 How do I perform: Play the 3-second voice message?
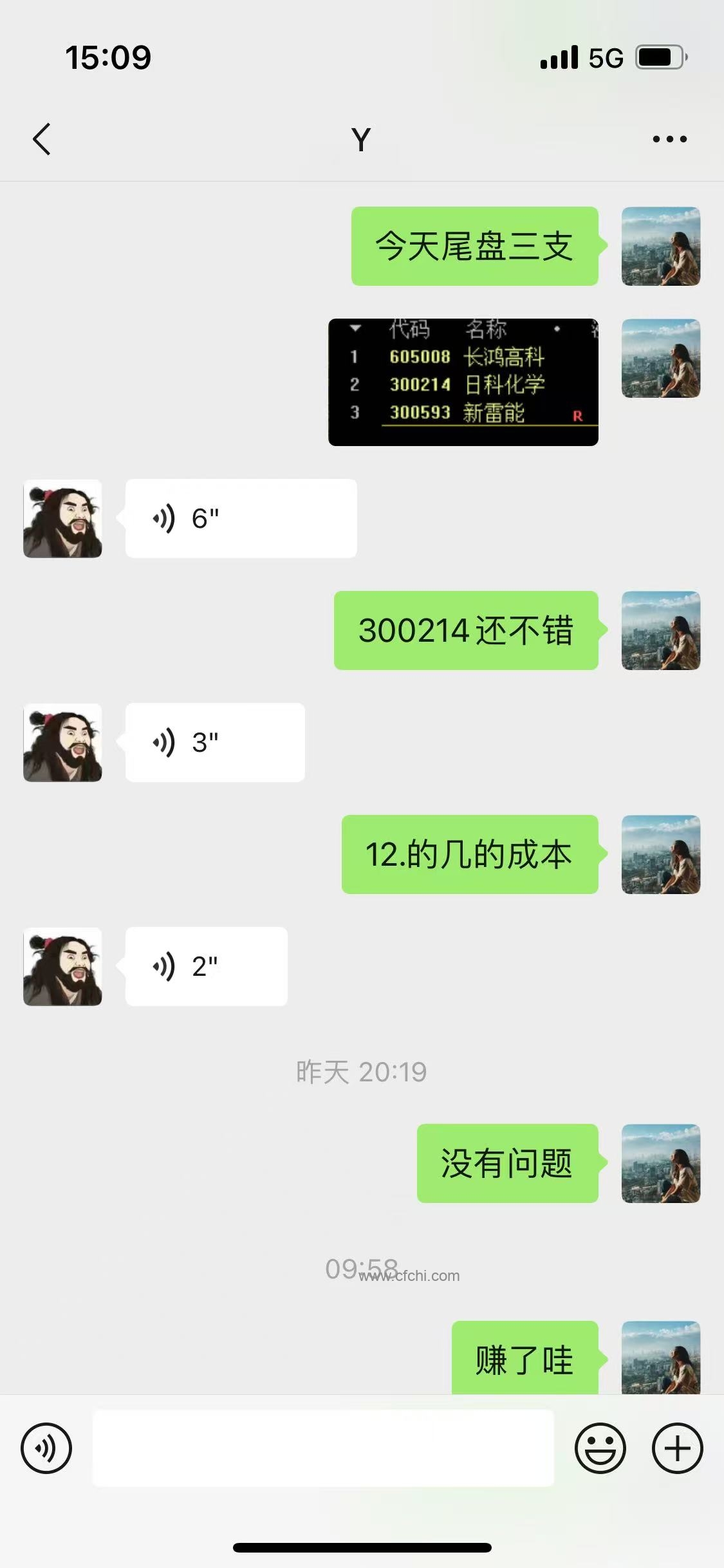tap(215, 742)
